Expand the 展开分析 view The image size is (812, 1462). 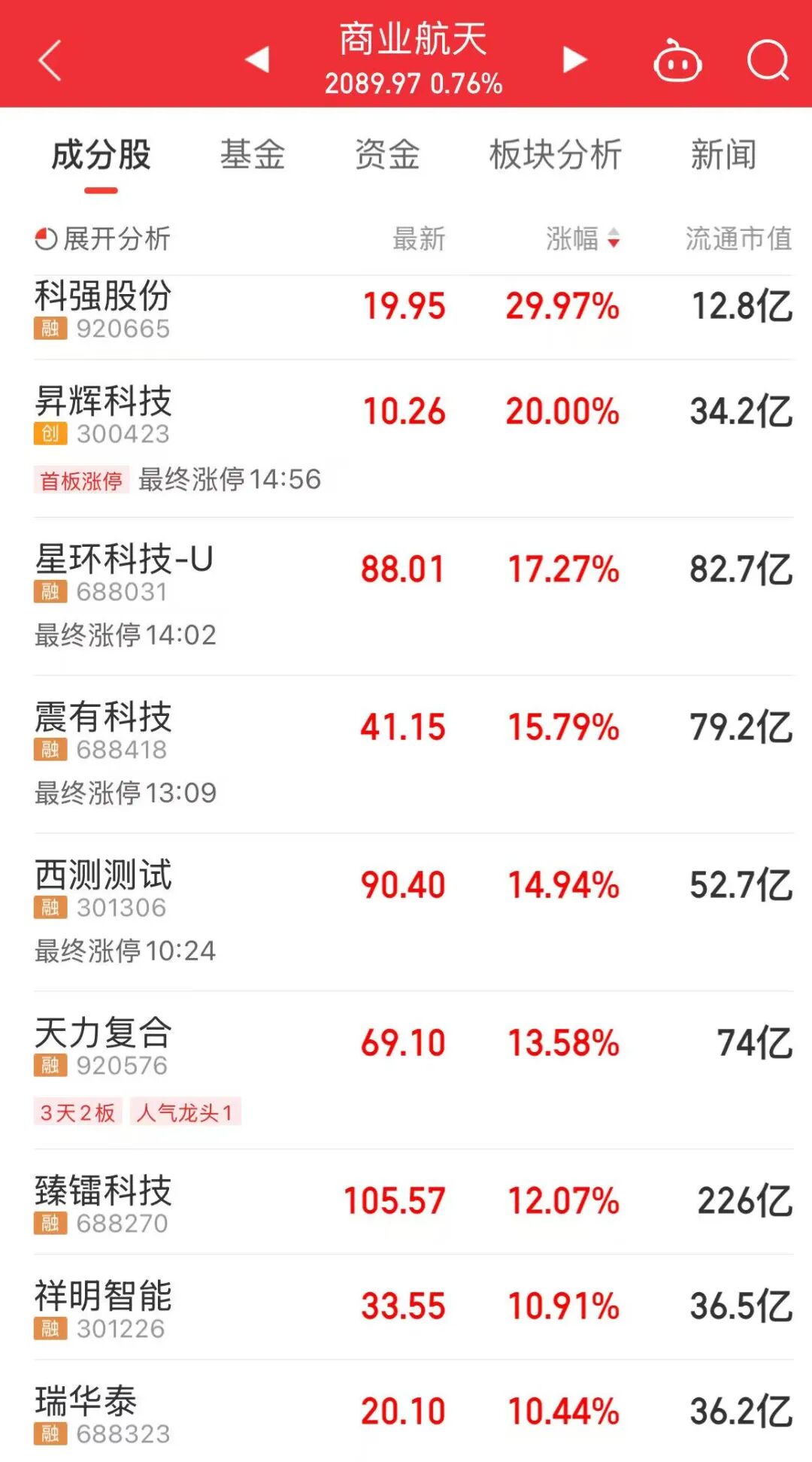pos(103,239)
